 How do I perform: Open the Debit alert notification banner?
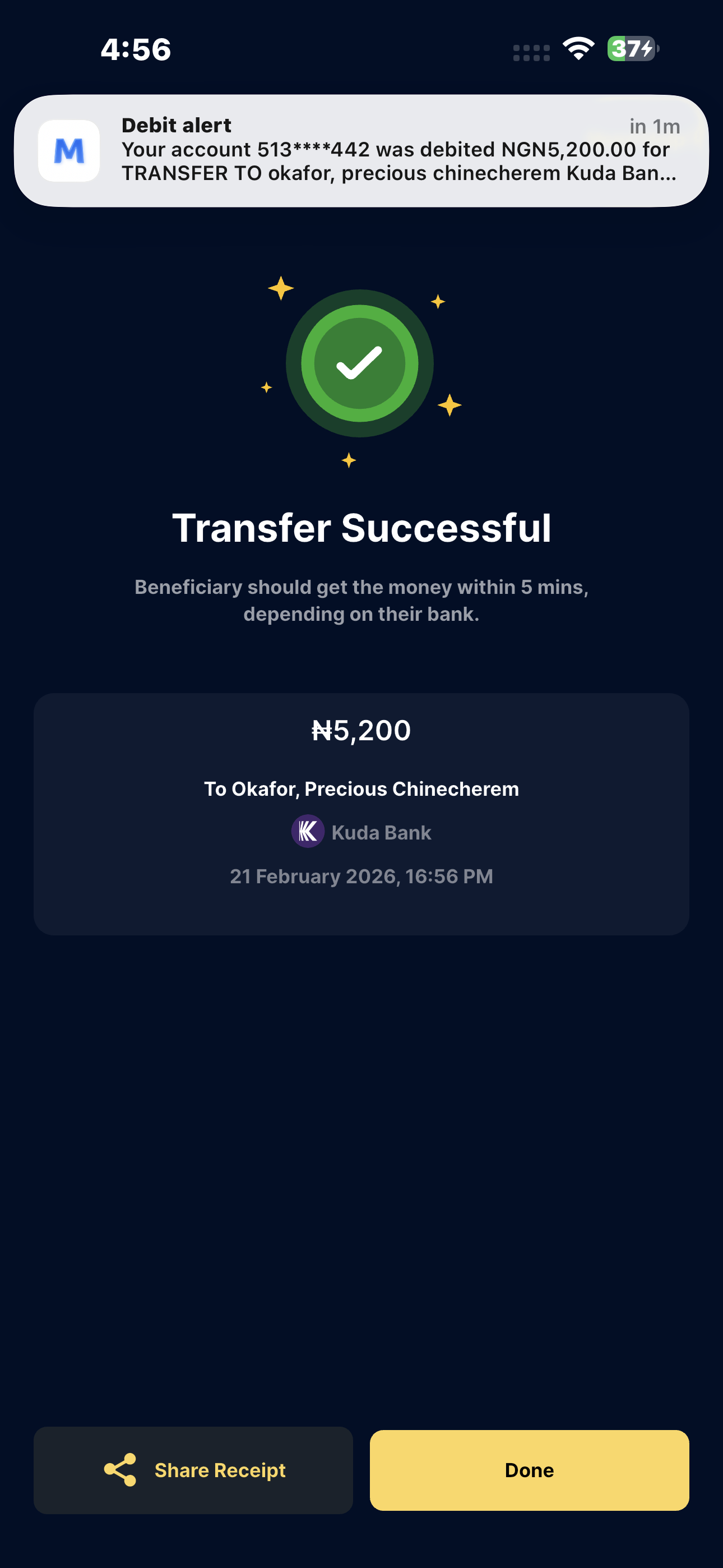coord(361,150)
